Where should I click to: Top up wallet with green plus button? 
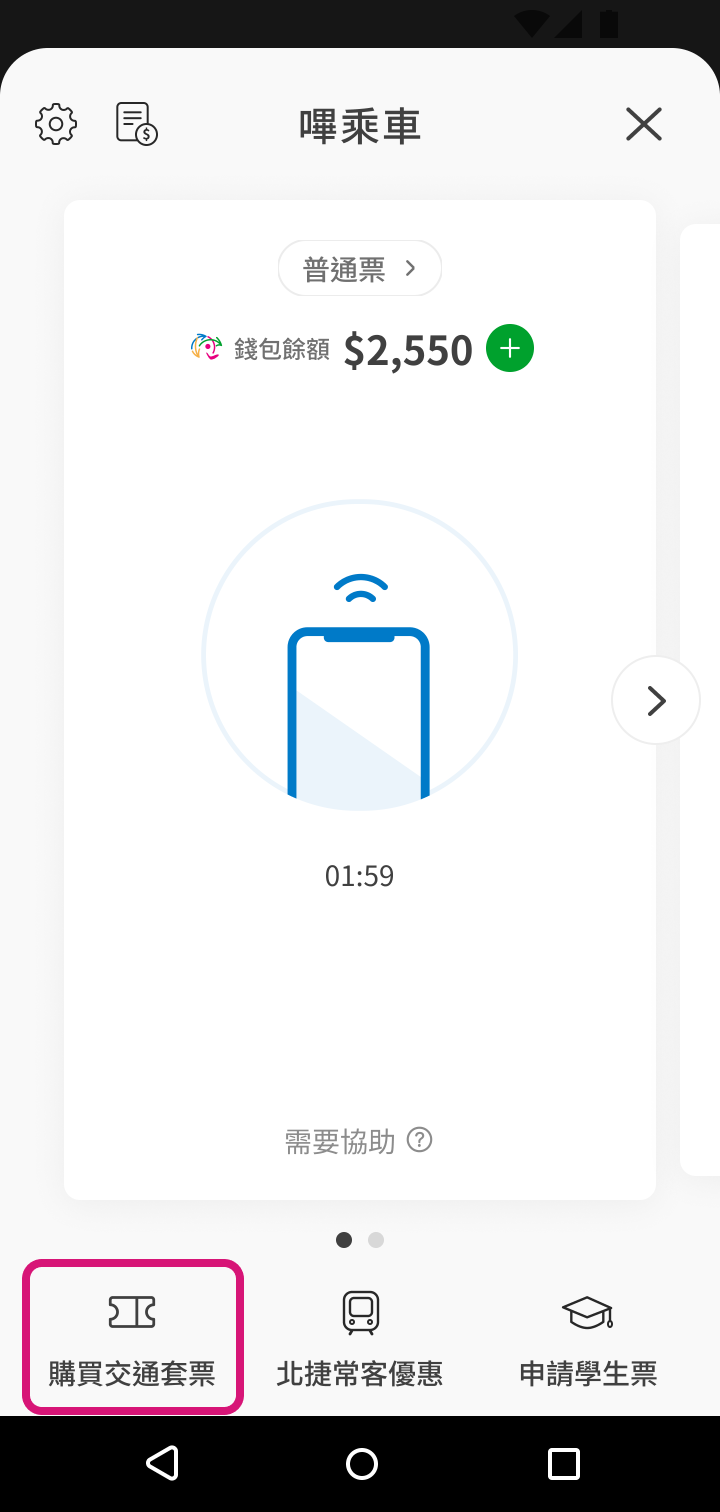510,349
